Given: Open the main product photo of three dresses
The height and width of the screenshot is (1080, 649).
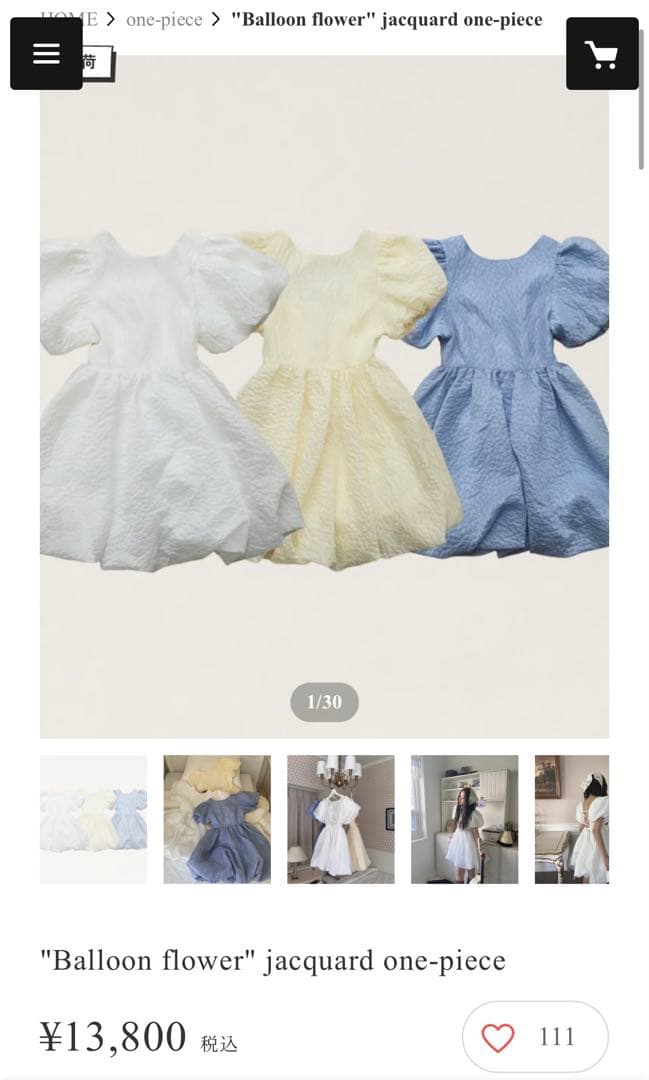Looking at the screenshot, I should click(324, 400).
